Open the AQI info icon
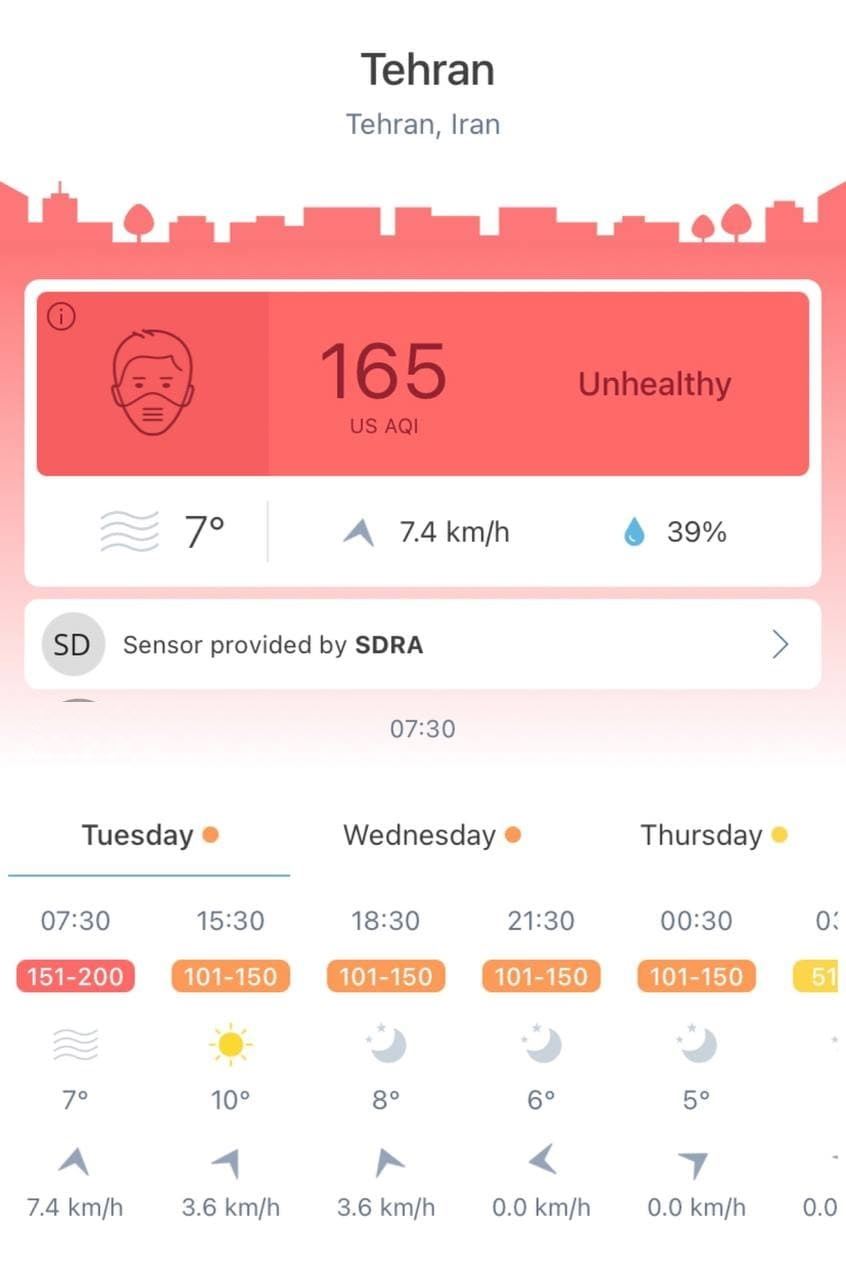The width and height of the screenshot is (846, 1280). click(62, 318)
